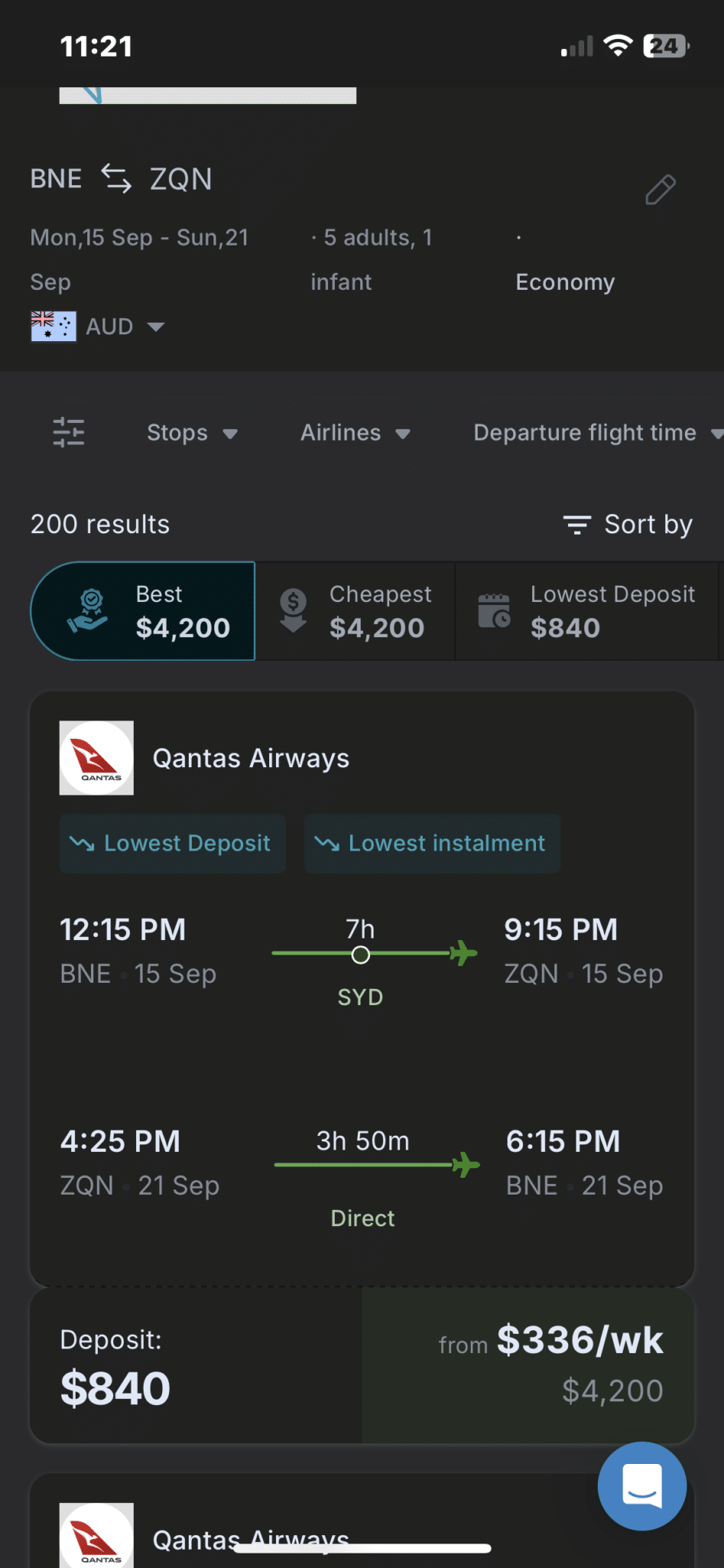Viewport: 724px width, 1568px height.
Task: Open the all filters icon
Action: pos(69,432)
